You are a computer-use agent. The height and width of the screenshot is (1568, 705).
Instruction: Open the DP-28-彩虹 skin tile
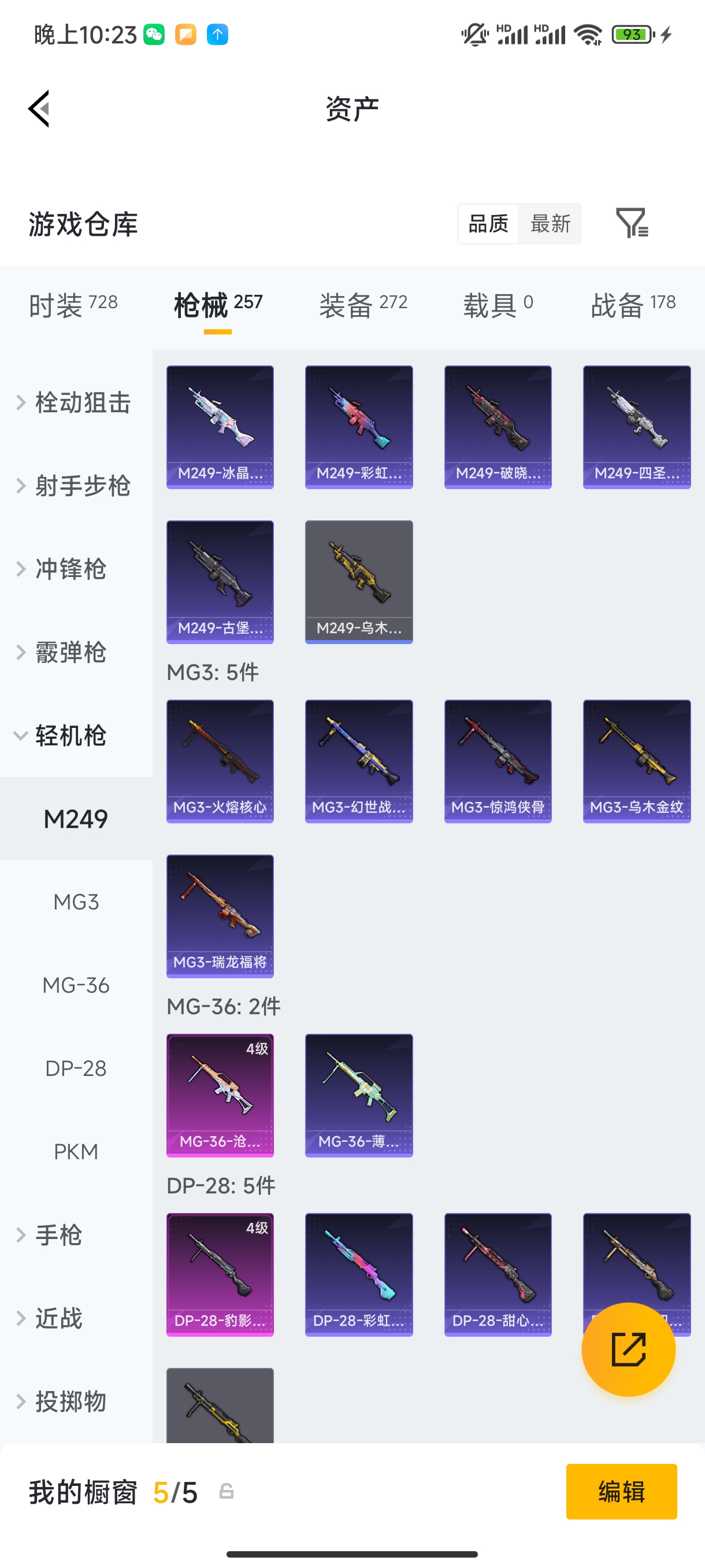(x=359, y=1274)
